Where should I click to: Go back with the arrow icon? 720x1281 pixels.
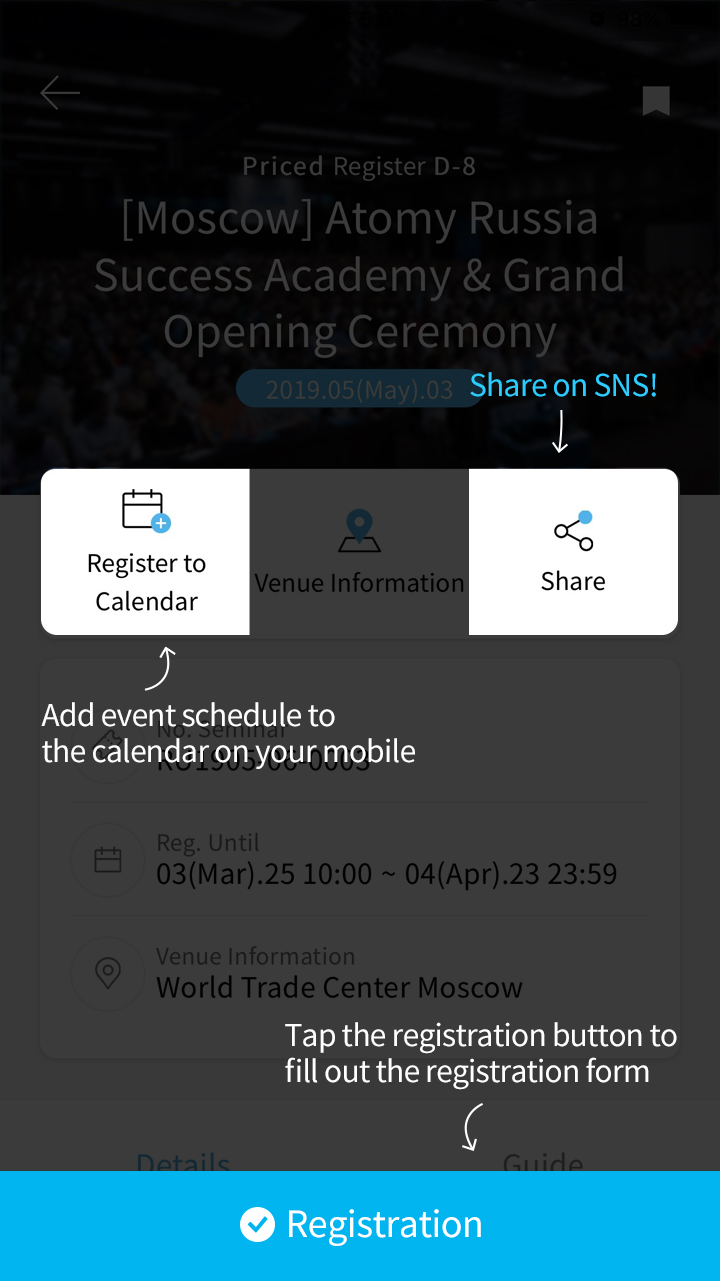point(60,94)
